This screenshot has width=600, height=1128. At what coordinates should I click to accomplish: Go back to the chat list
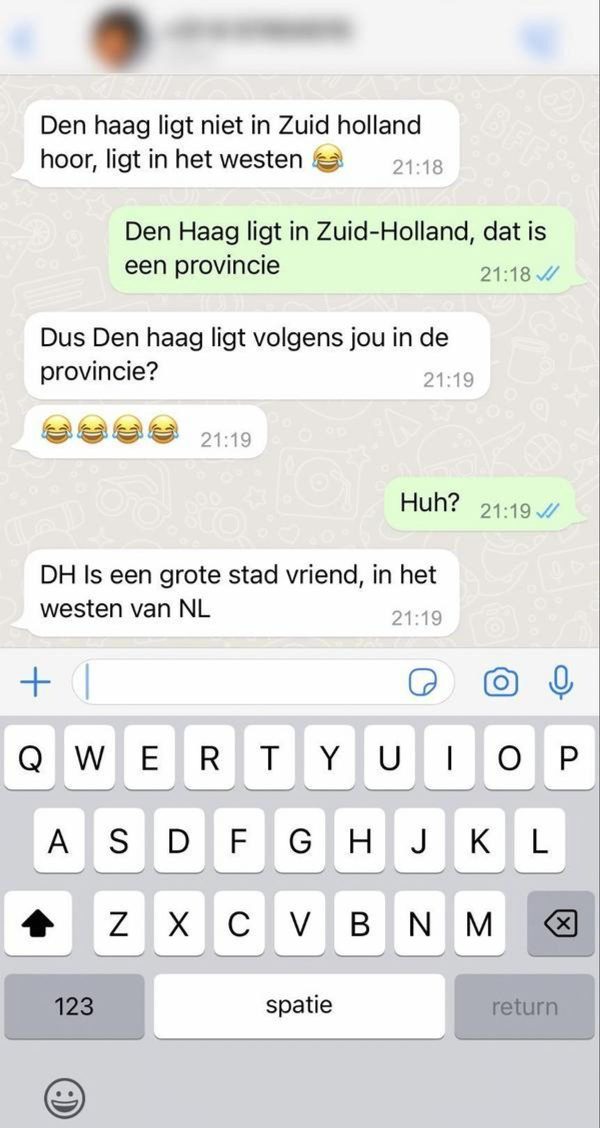[x=24, y=38]
